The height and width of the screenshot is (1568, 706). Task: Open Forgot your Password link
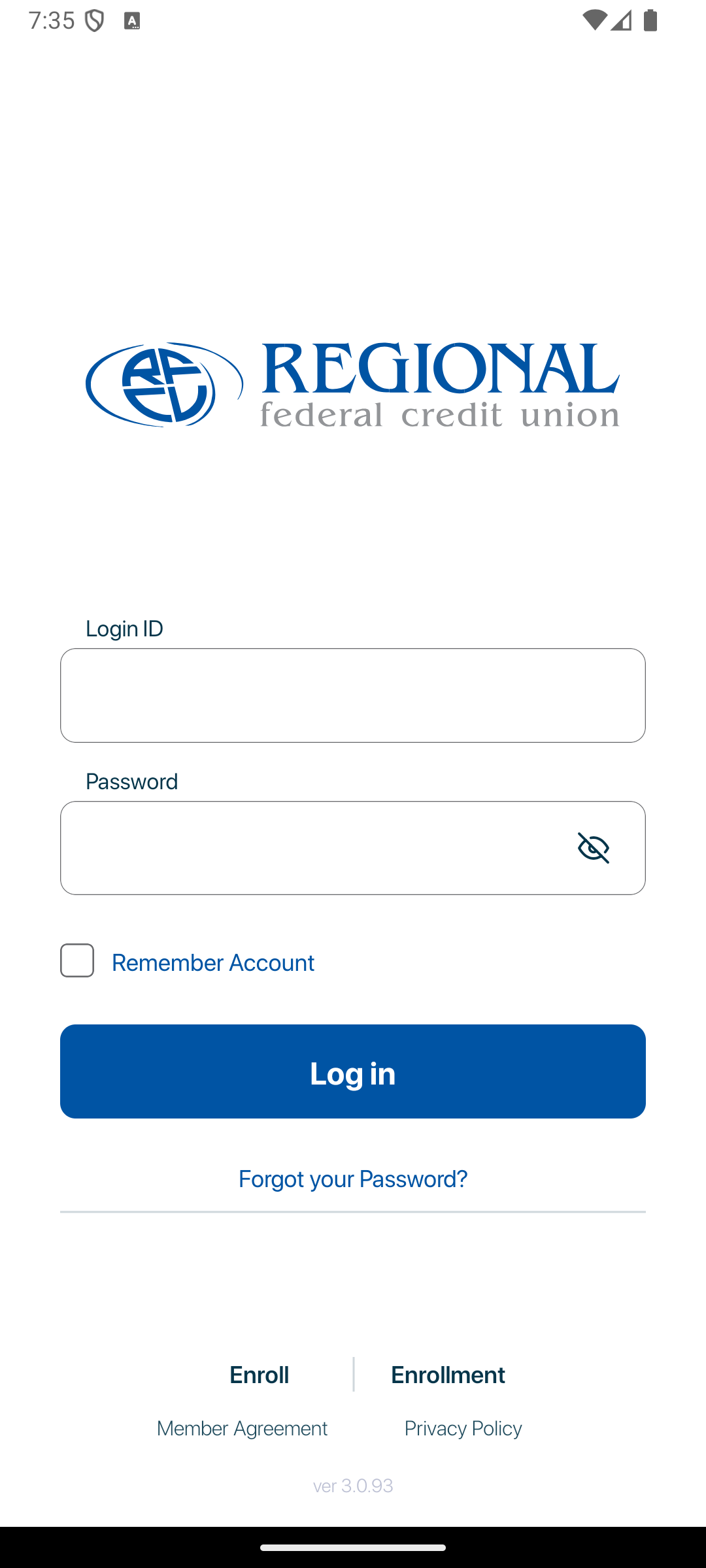click(352, 1179)
